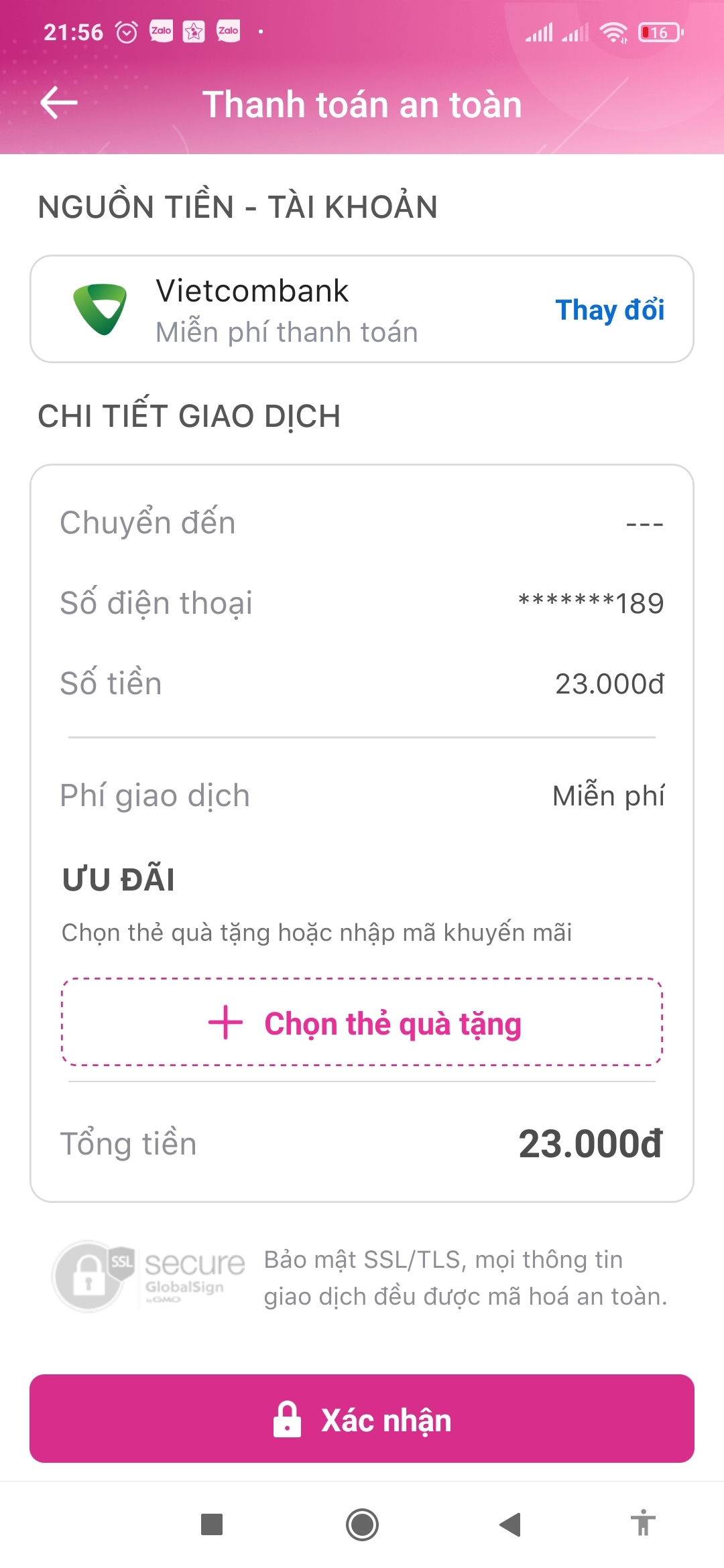Tap a Zalo notification icon in status bar
The height and width of the screenshot is (1568, 724).
pyautogui.click(x=161, y=30)
